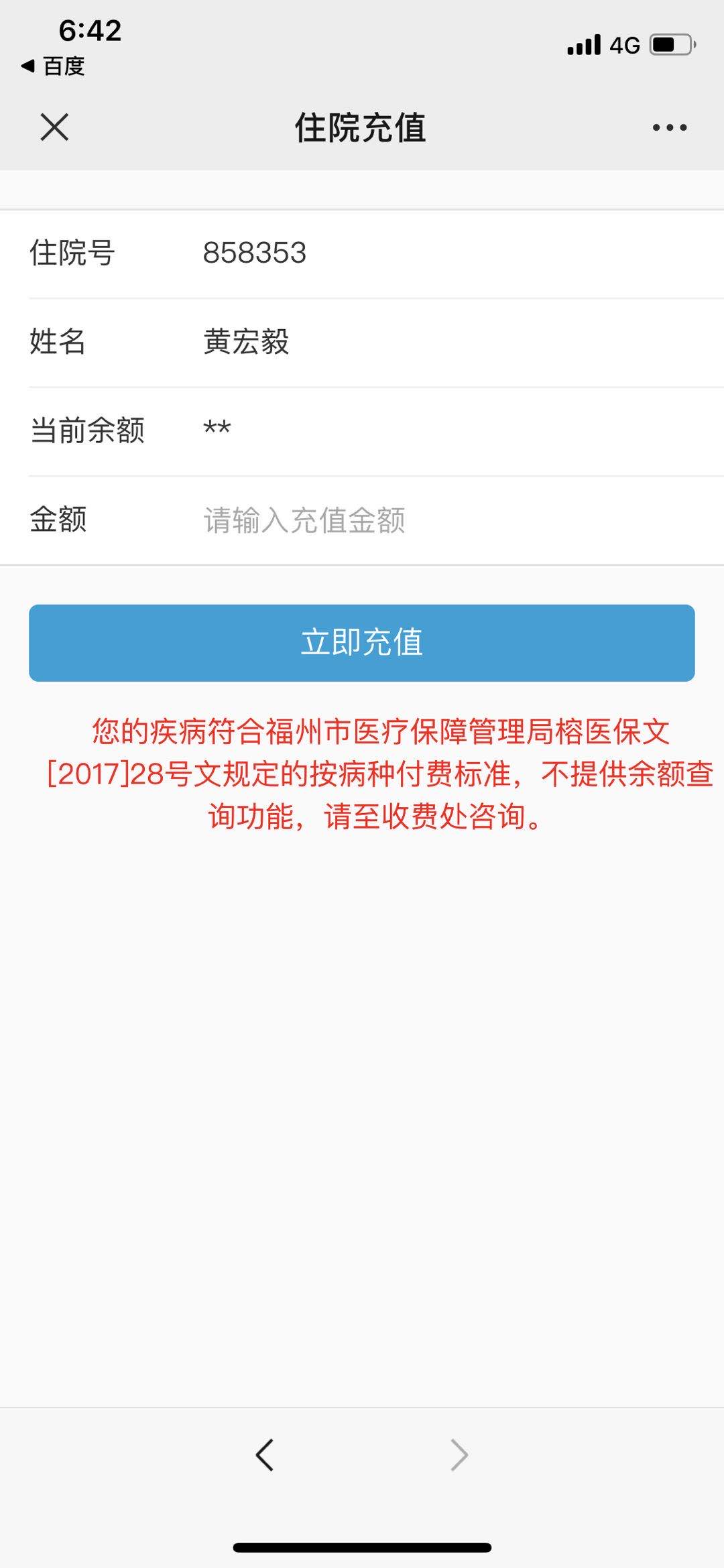Open the three-dot overflow menu
Image resolution: width=724 pixels, height=1568 pixels.
[x=670, y=127]
